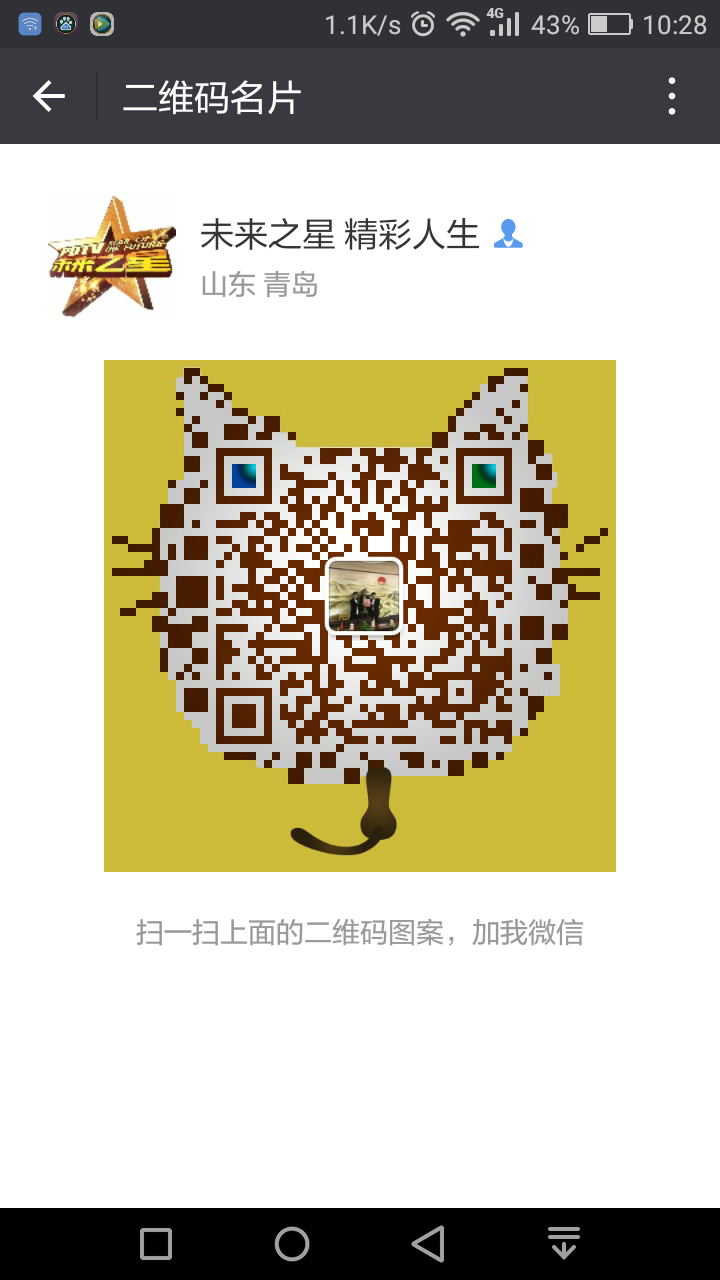Pull down the notification shade arrow button
Screen dimensions: 720x1280
[x=564, y=1244]
